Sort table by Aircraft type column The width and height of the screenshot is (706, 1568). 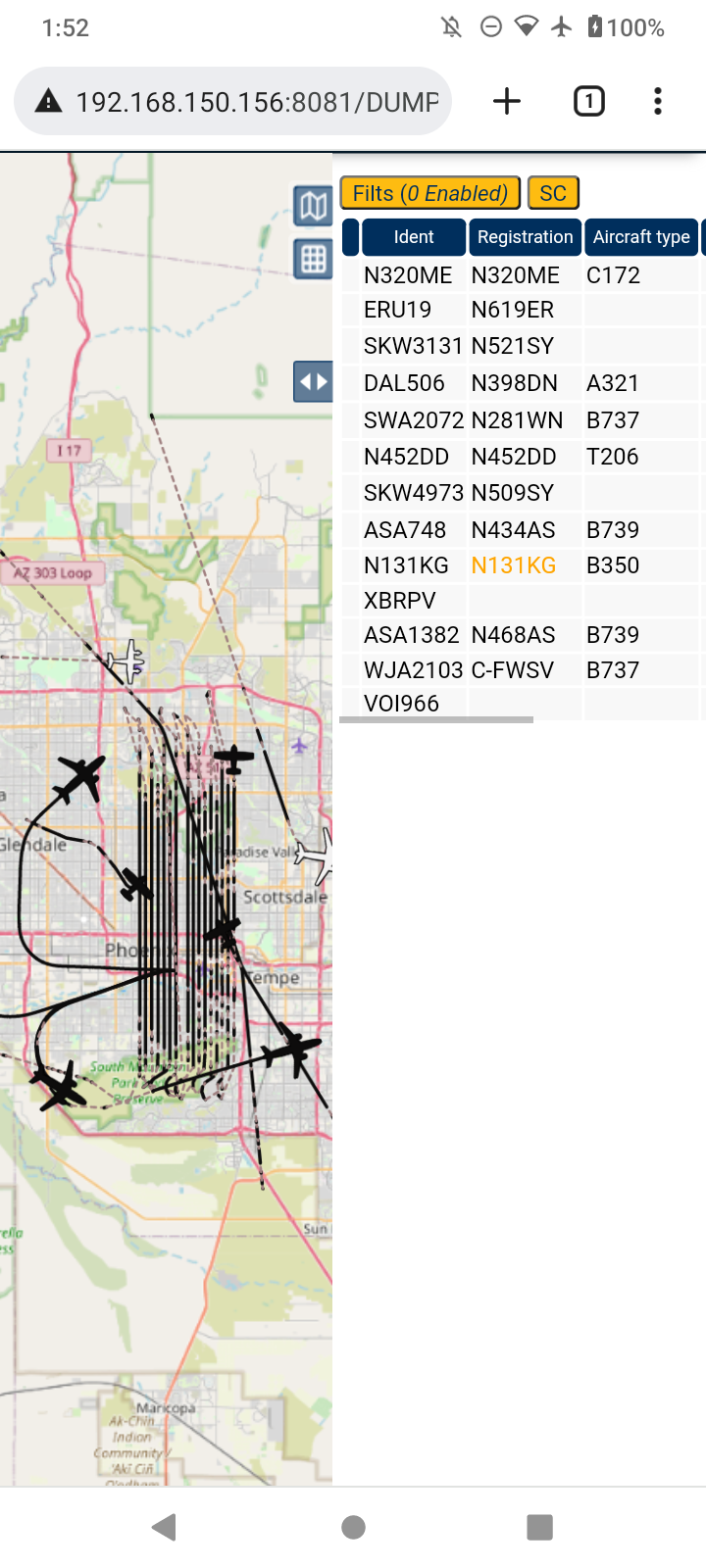pyautogui.click(x=641, y=237)
